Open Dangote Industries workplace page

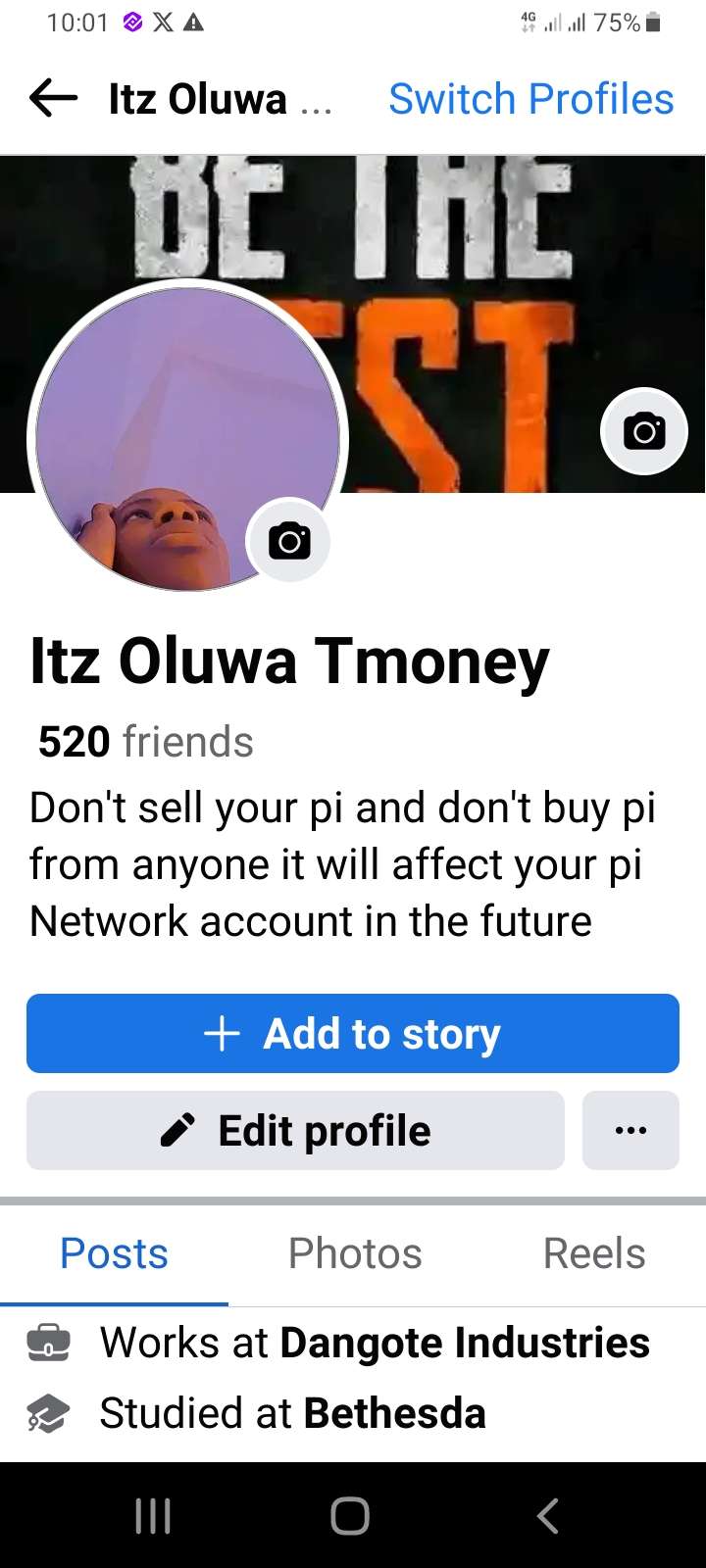pyautogui.click(x=465, y=1343)
